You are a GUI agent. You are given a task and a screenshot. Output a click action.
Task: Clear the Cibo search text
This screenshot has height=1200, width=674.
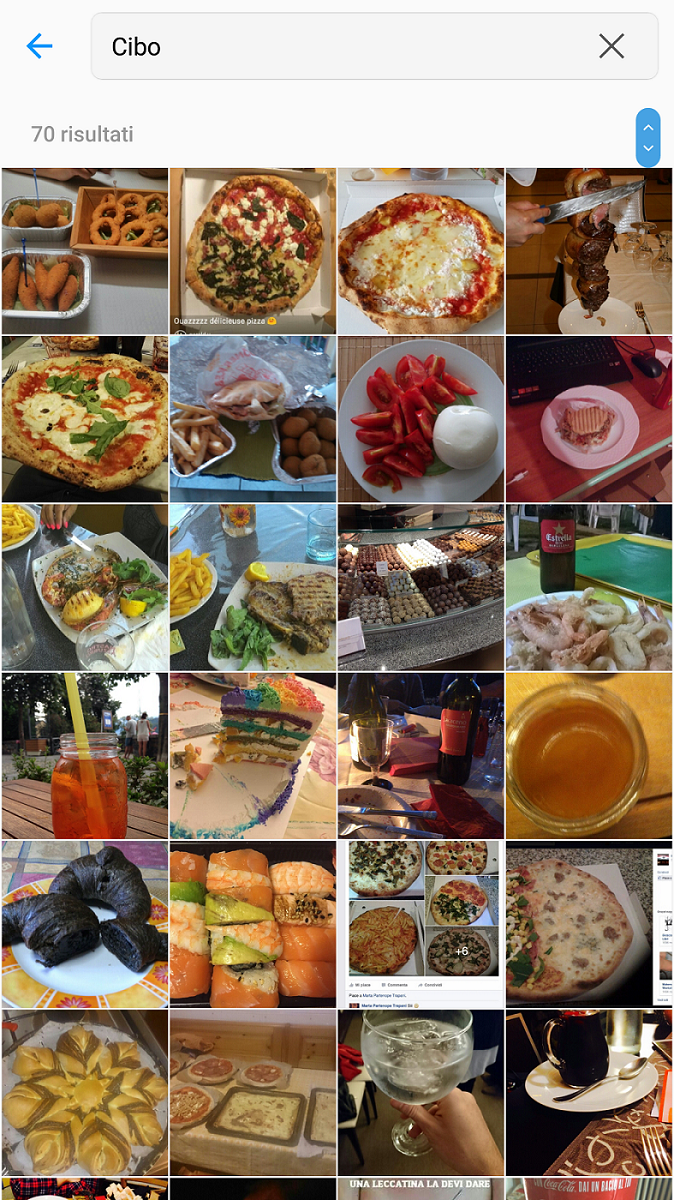pos(611,46)
